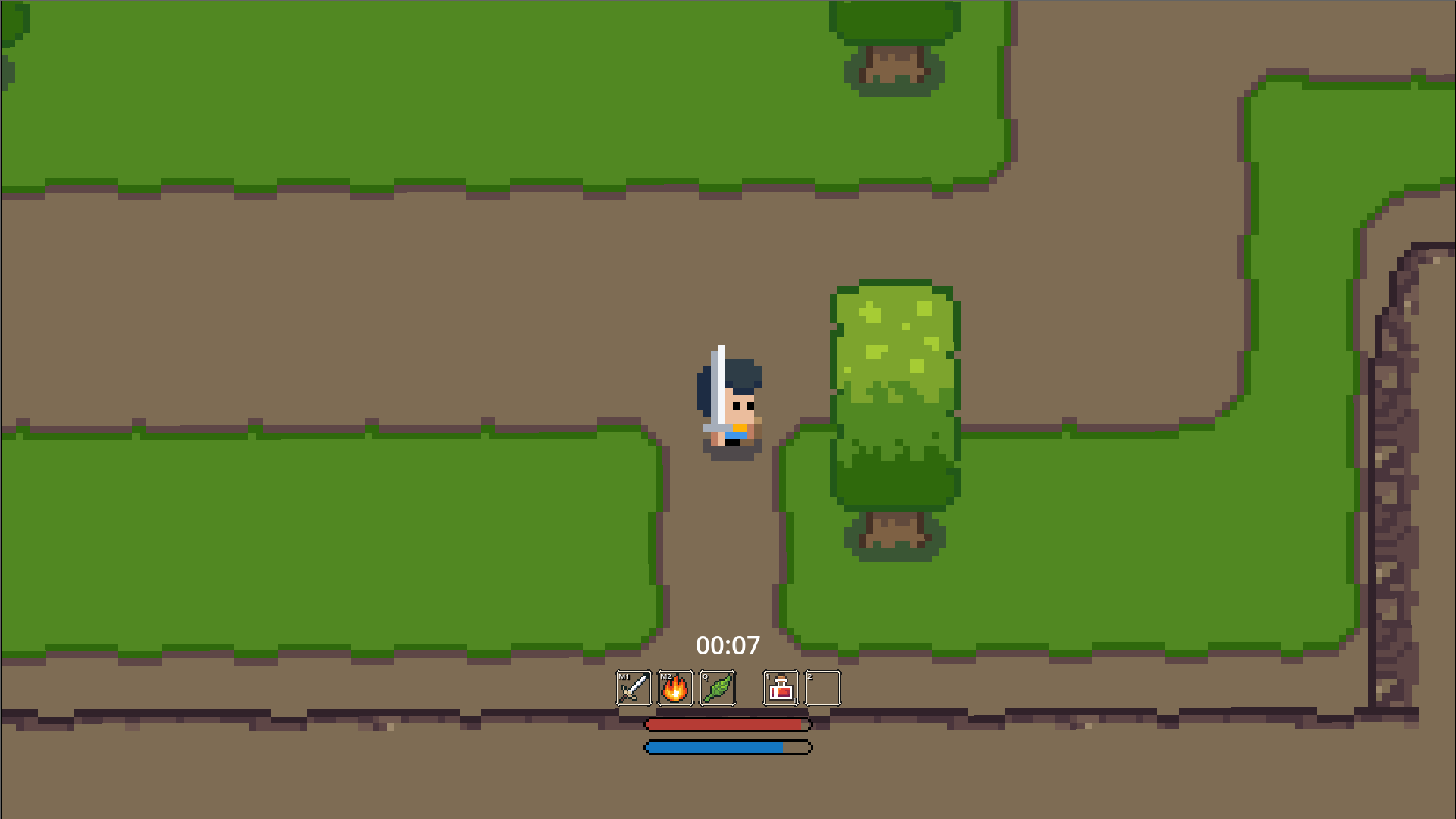Activate the green leaf ability
The height and width of the screenshot is (819, 1456).
pos(717,688)
